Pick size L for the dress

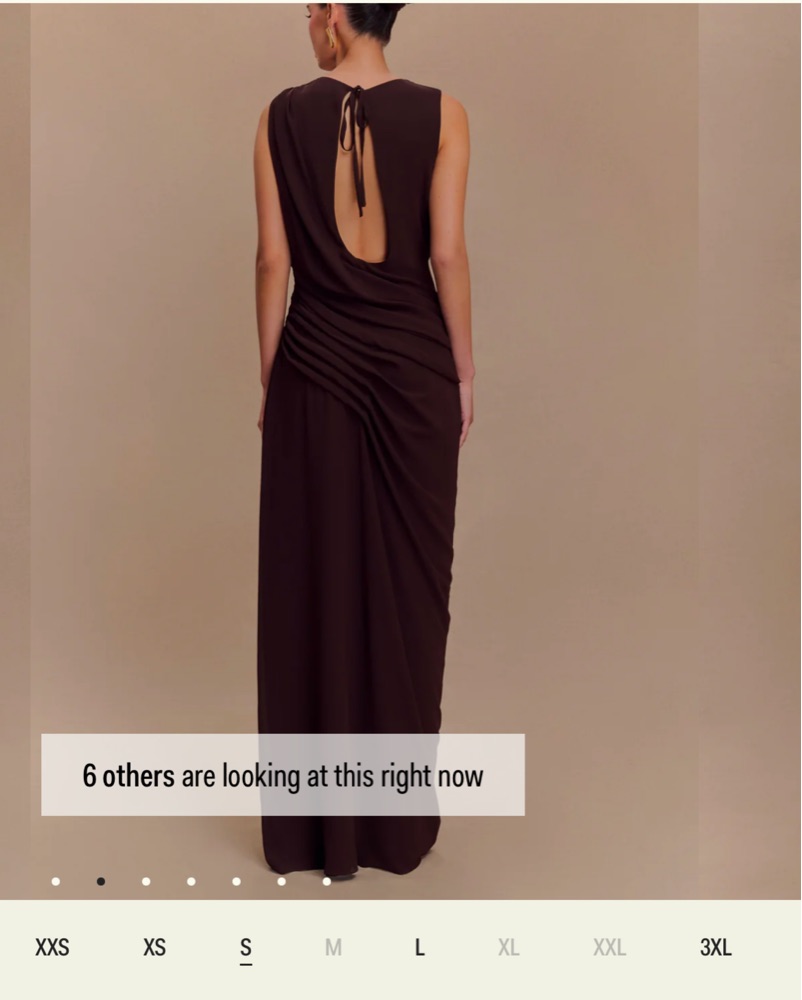(420, 948)
